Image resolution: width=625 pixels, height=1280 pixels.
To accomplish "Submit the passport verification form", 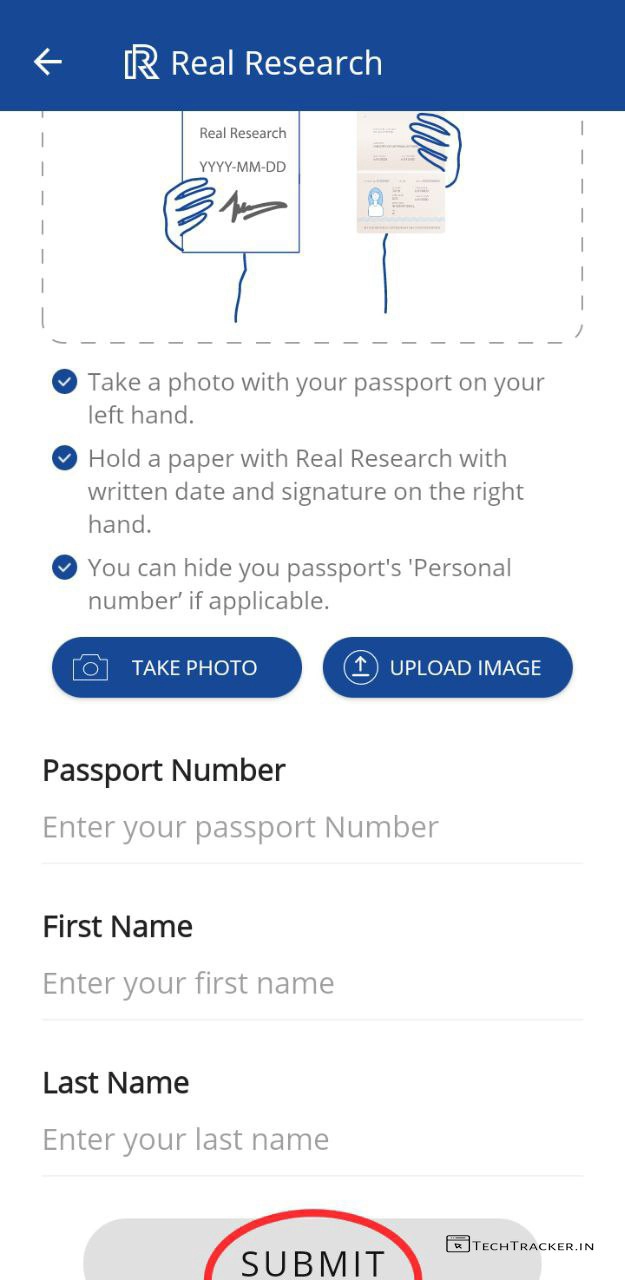I will tap(312, 1258).
